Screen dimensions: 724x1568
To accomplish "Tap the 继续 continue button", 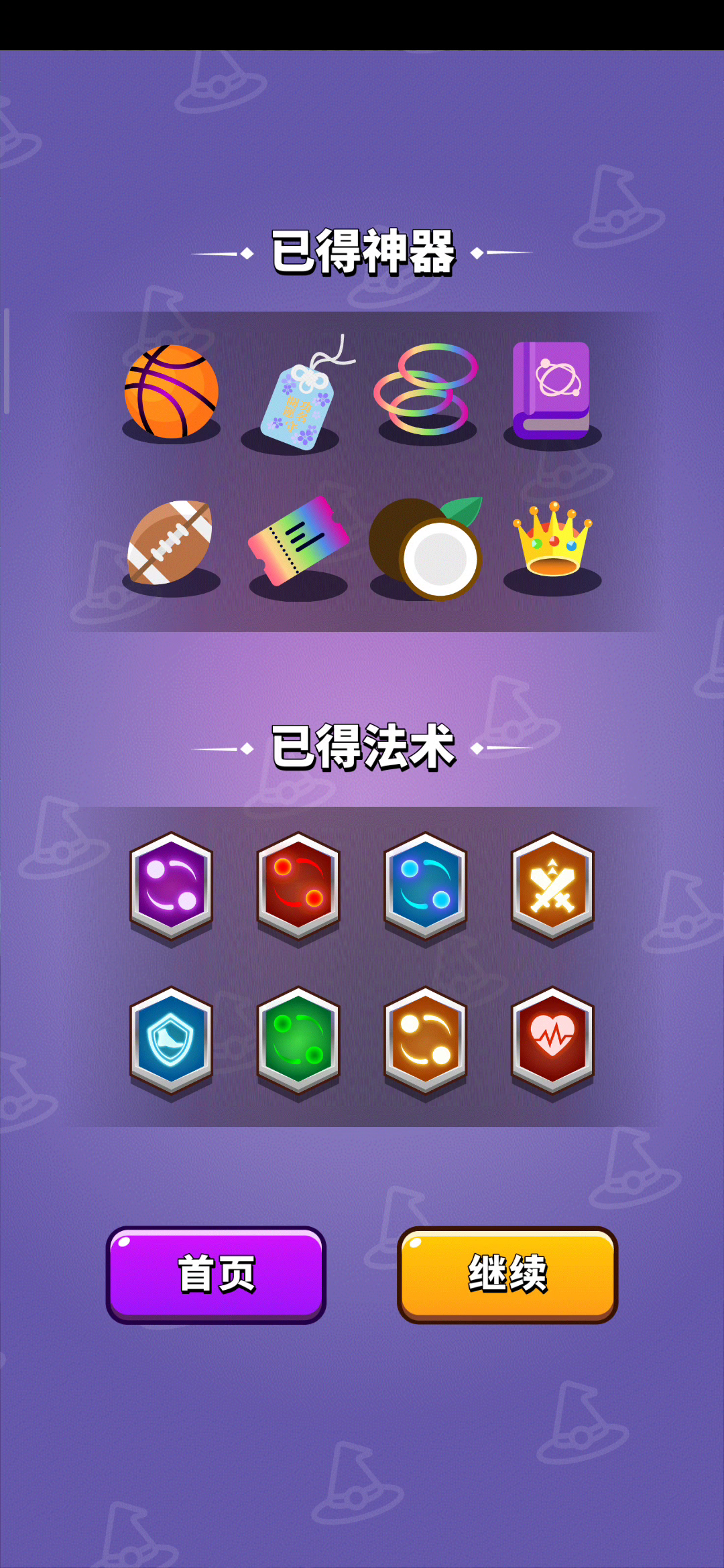I will click(x=507, y=1275).
